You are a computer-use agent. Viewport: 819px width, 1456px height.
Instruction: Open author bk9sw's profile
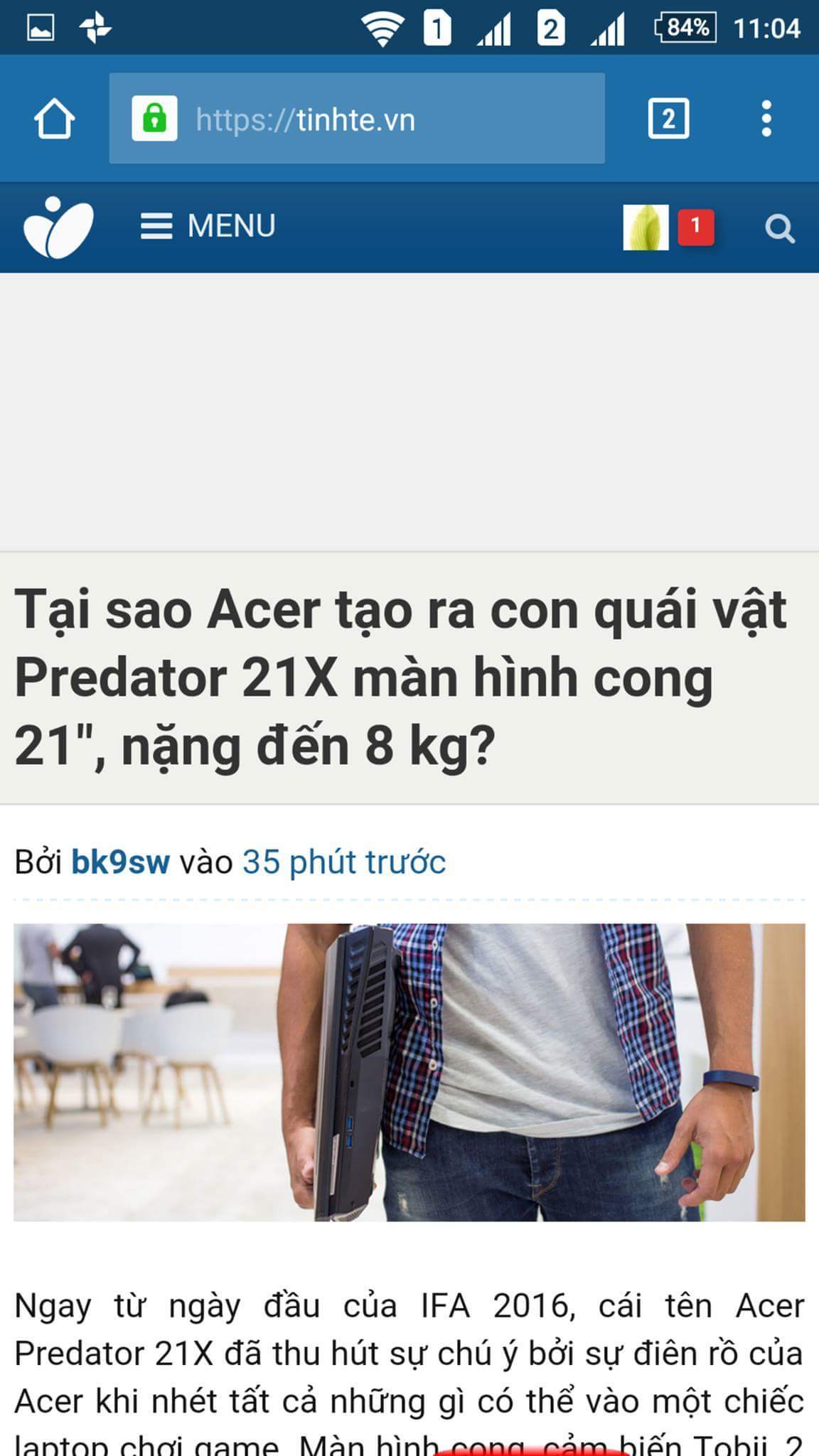(x=120, y=862)
